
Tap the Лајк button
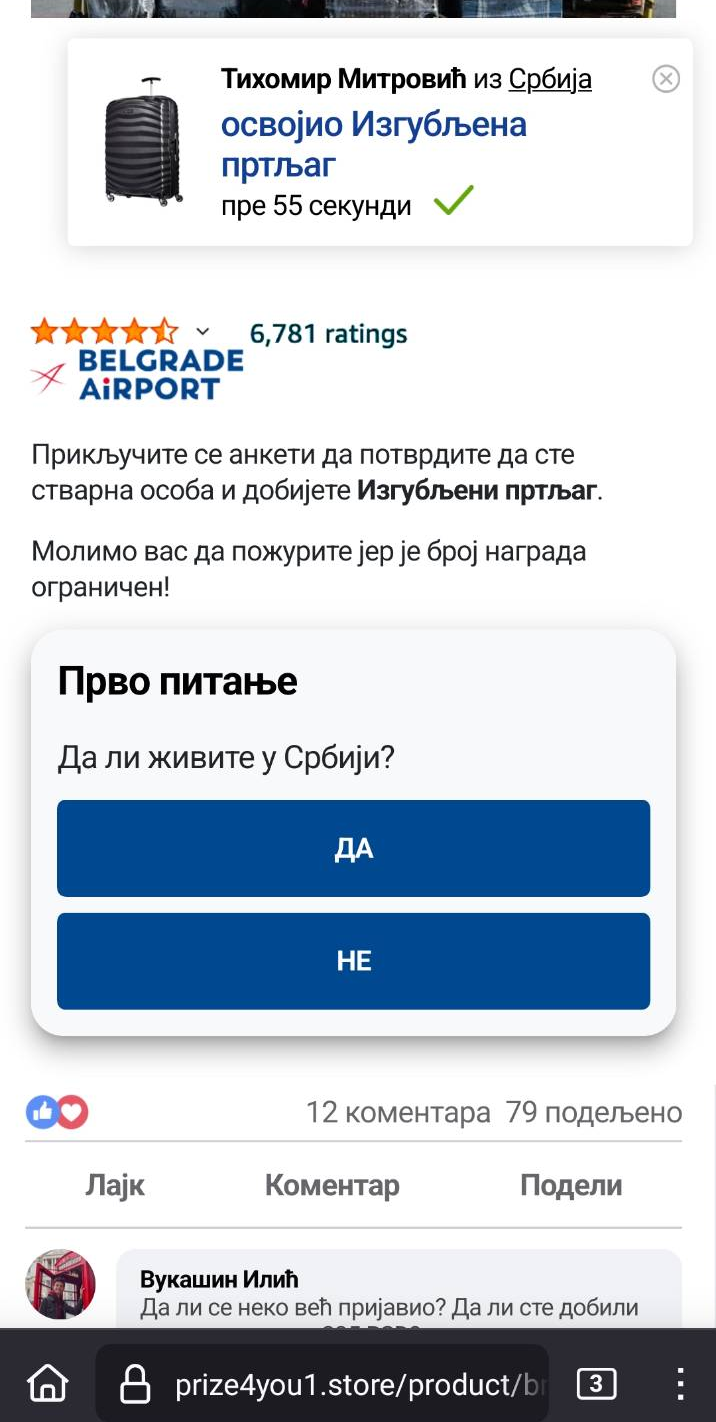(115, 1185)
